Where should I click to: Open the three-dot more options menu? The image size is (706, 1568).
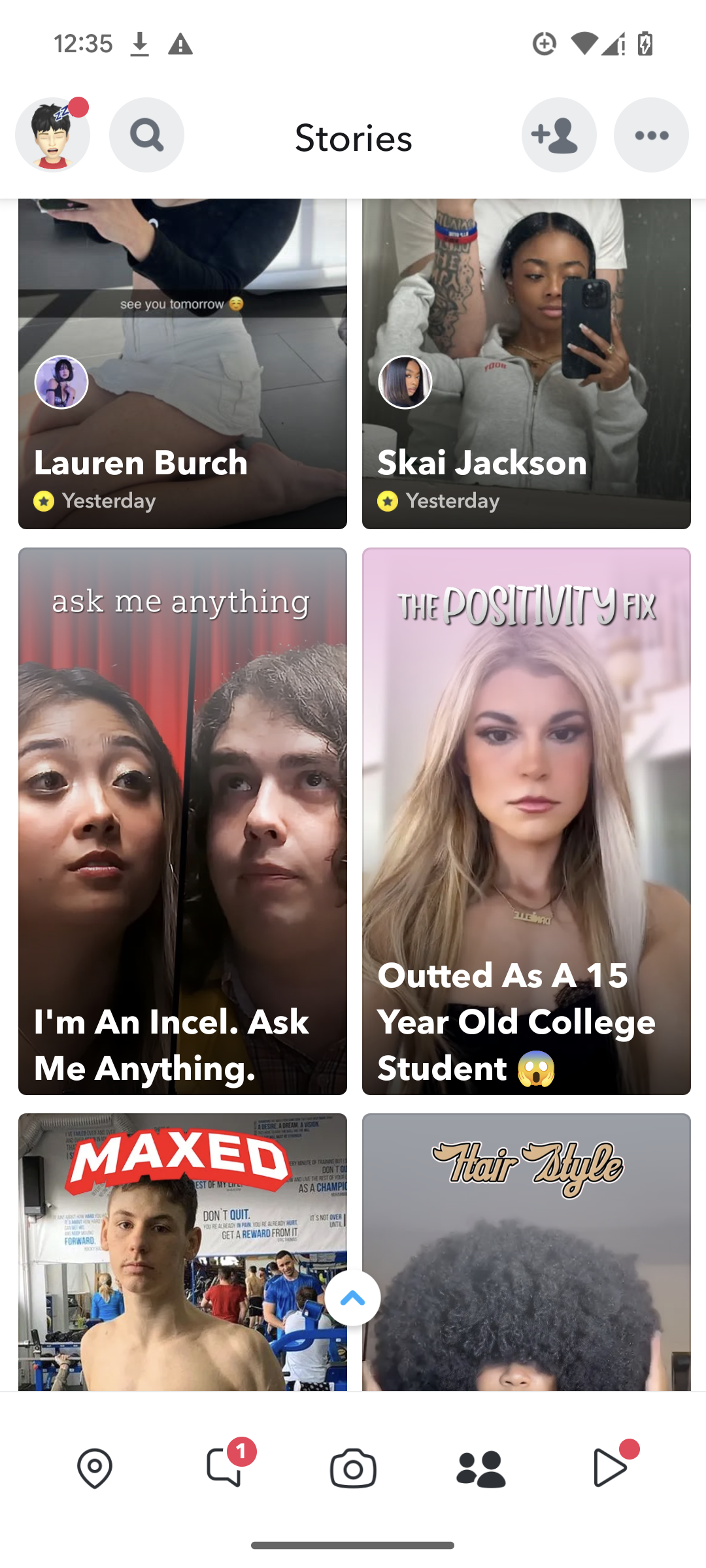click(x=651, y=135)
